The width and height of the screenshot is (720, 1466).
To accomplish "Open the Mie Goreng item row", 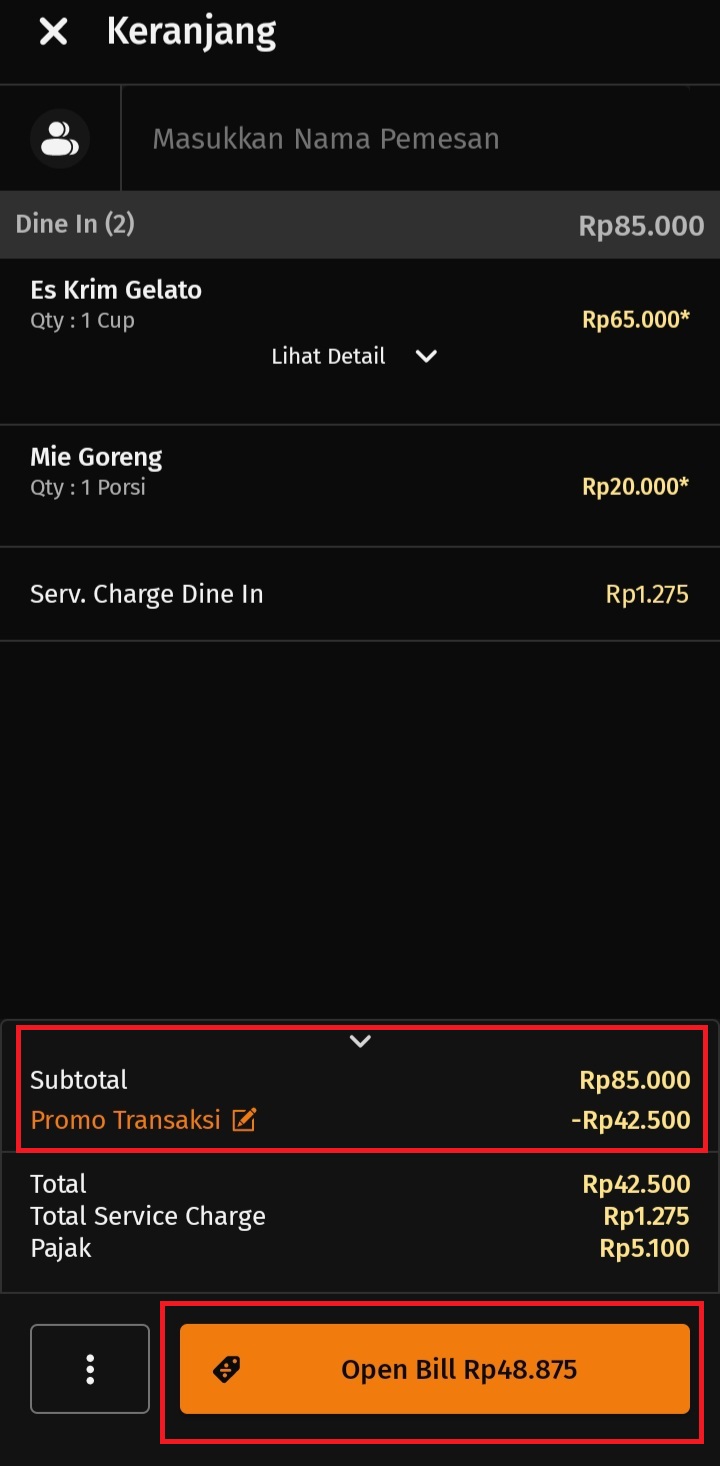I will pyautogui.click(x=360, y=486).
